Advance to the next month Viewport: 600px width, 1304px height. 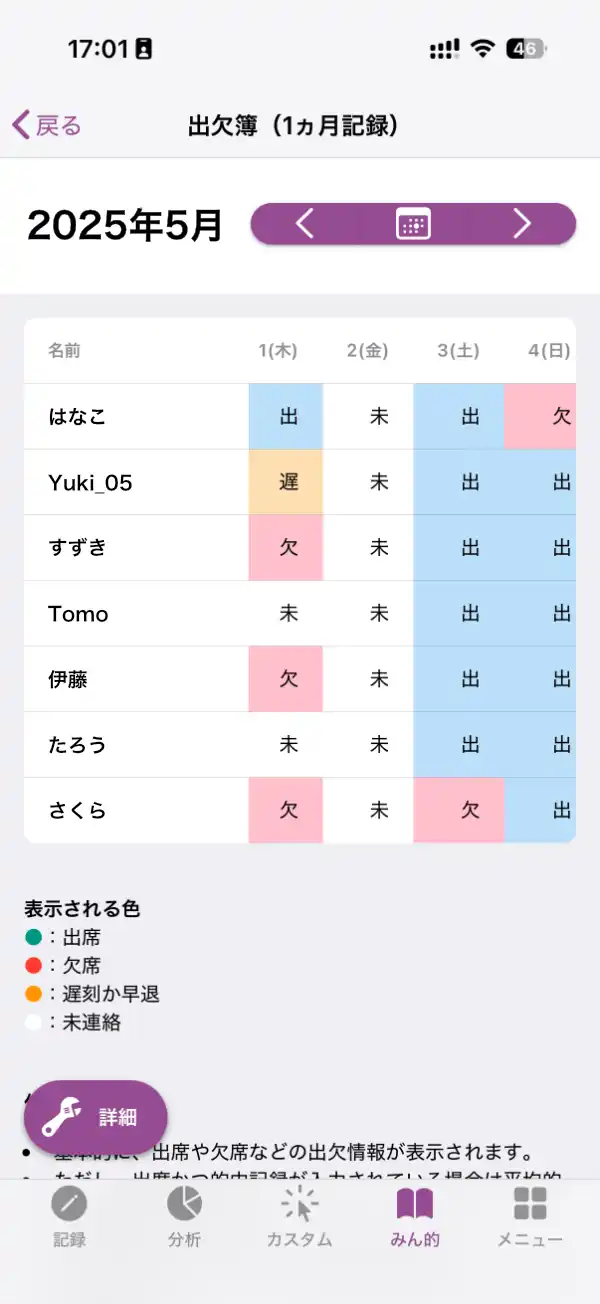point(522,224)
